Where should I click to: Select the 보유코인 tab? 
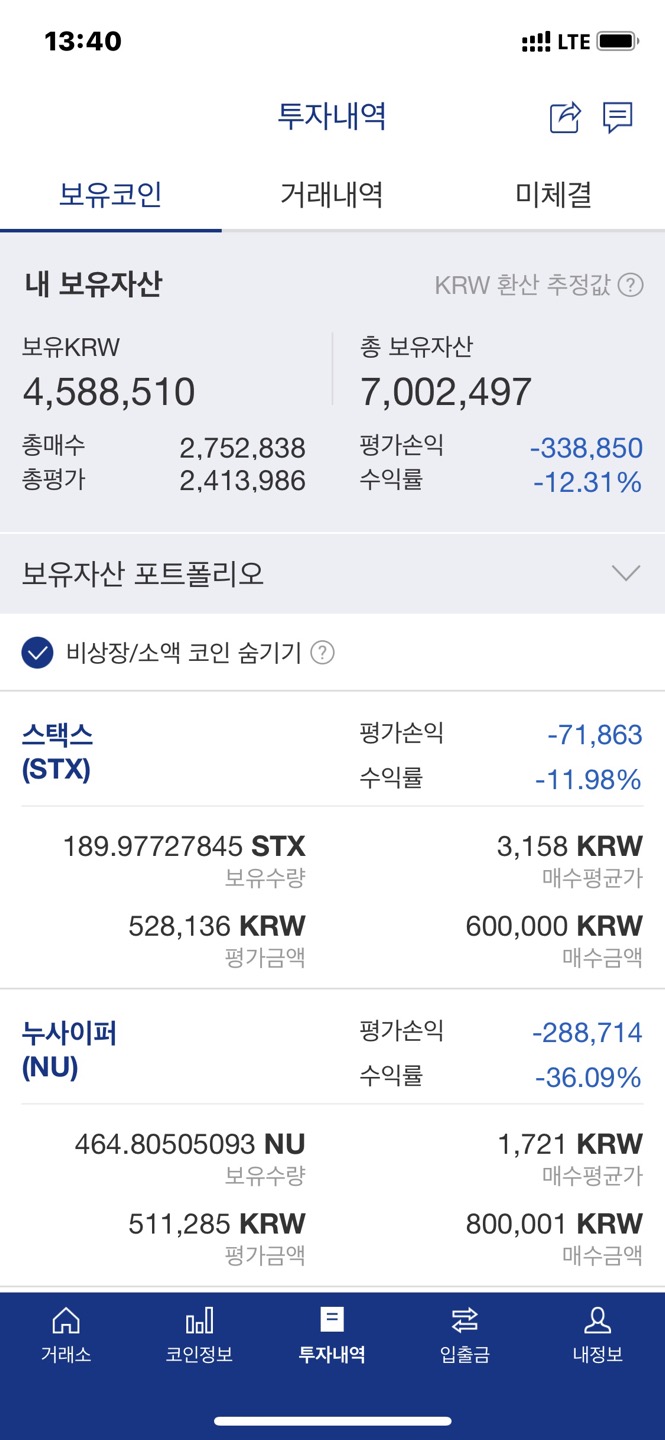coord(110,194)
